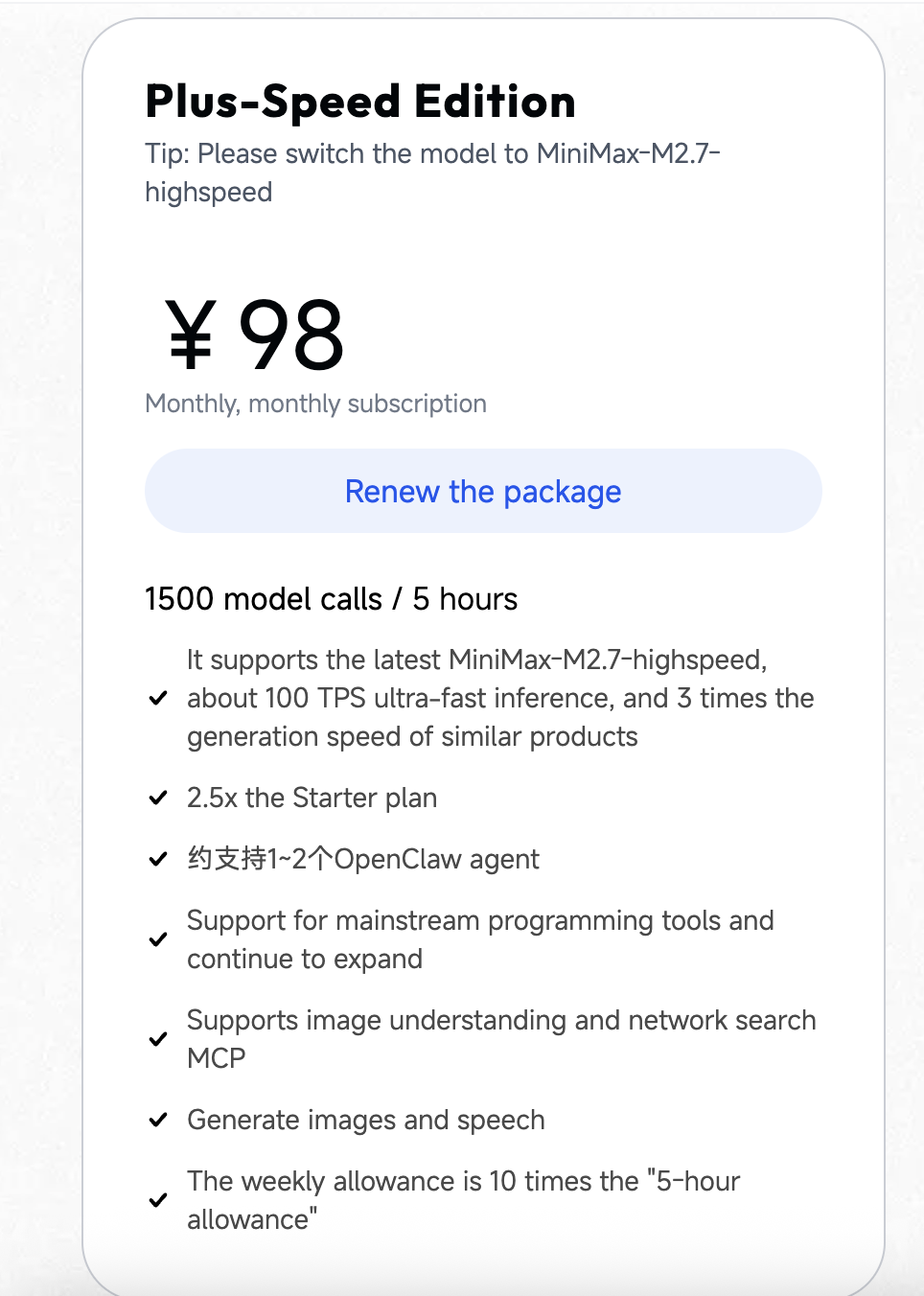Expand the Plus-Speed Edition pricing card
This screenshot has width=924, height=1296.
[x=483, y=648]
